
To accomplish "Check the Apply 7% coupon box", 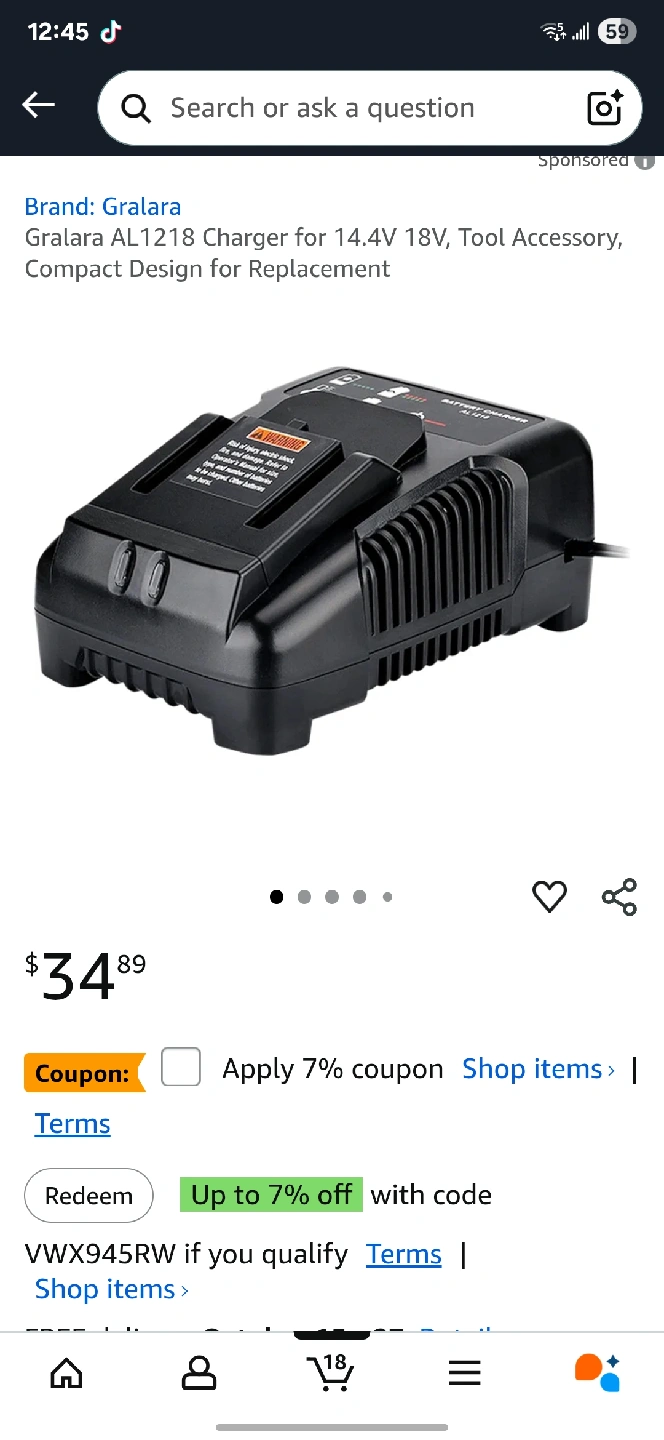I will 181,1068.
